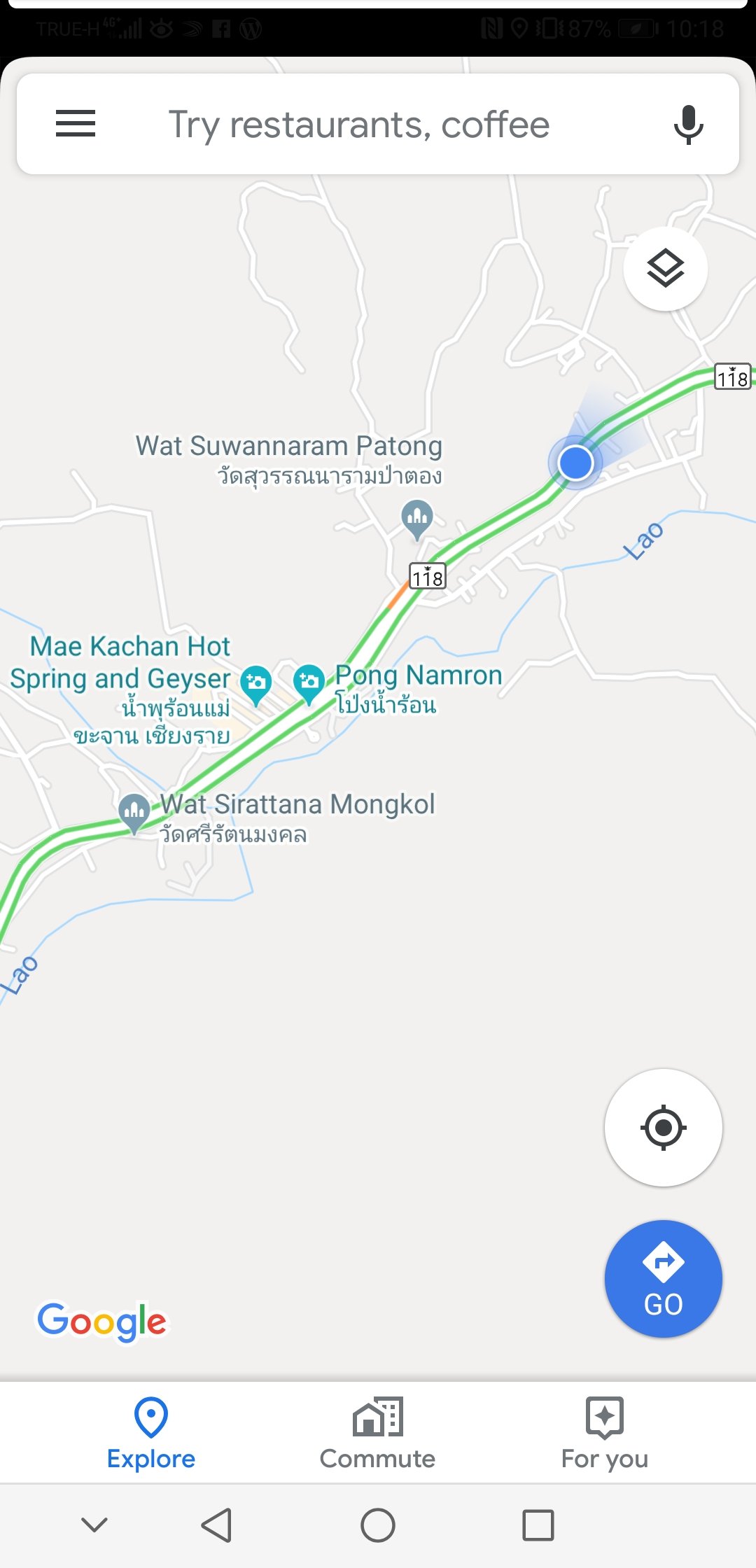This screenshot has height=1568, width=756.
Task: Open the hamburger menu drawer
Action: [x=76, y=124]
